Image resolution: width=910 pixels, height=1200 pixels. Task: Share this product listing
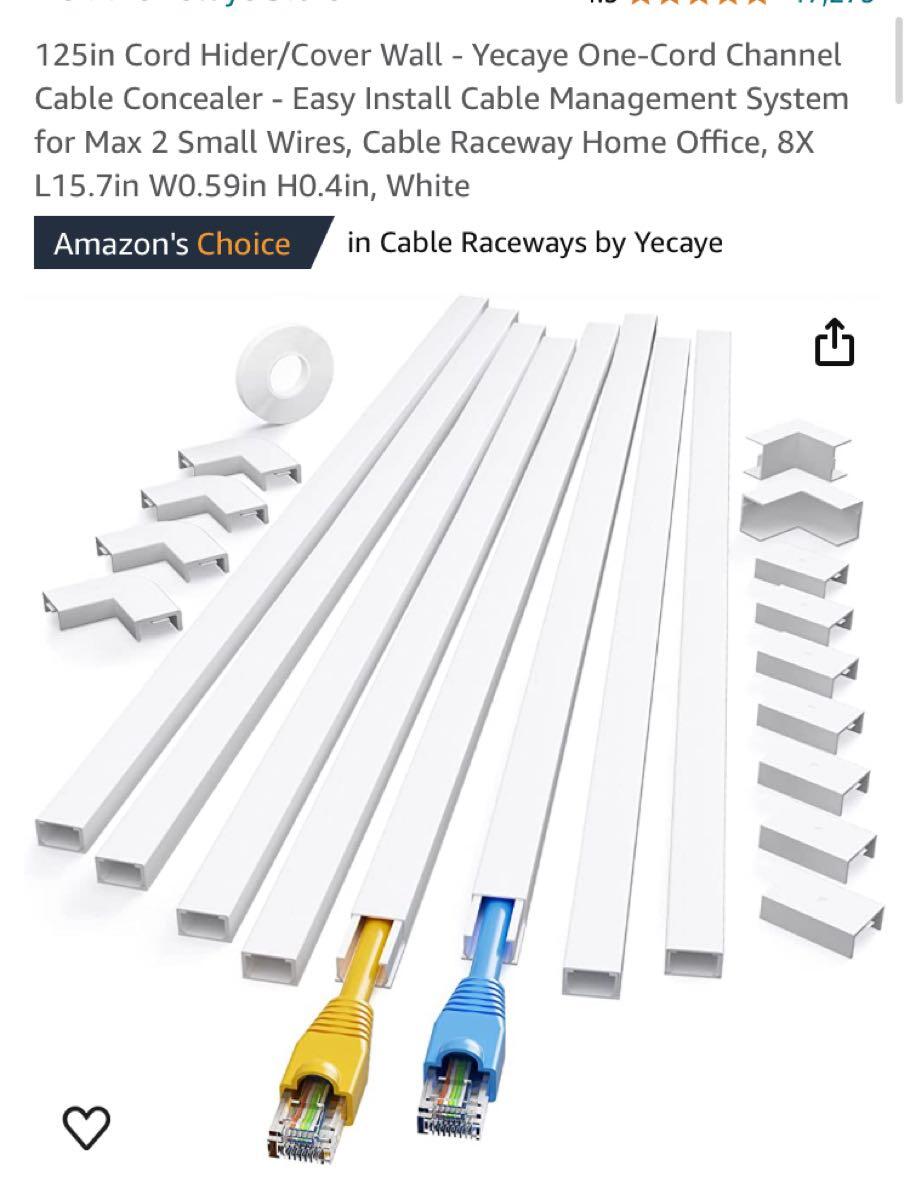pyautogui.click(x=834, y=343)
